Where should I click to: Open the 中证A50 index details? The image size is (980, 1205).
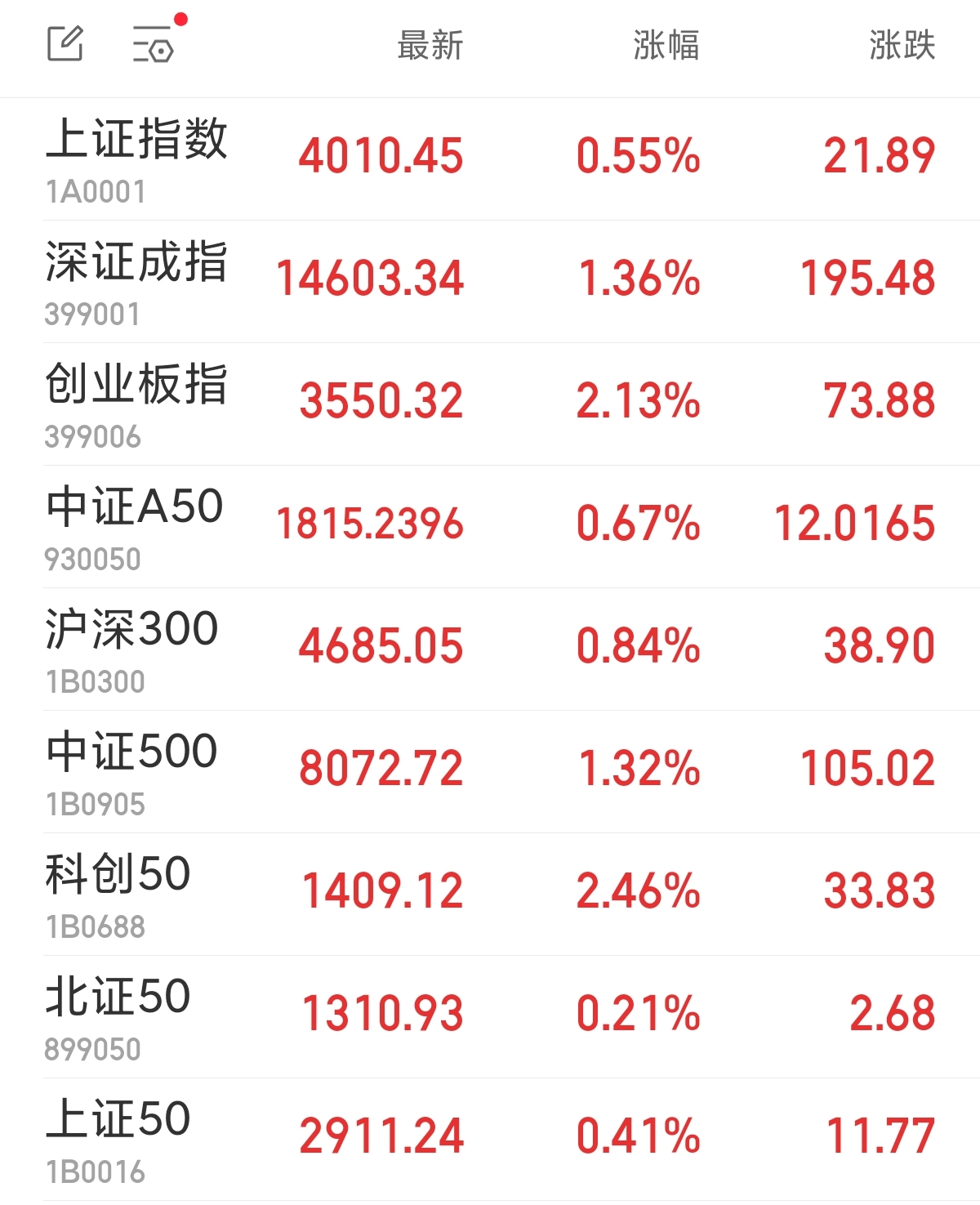[135, 525]
